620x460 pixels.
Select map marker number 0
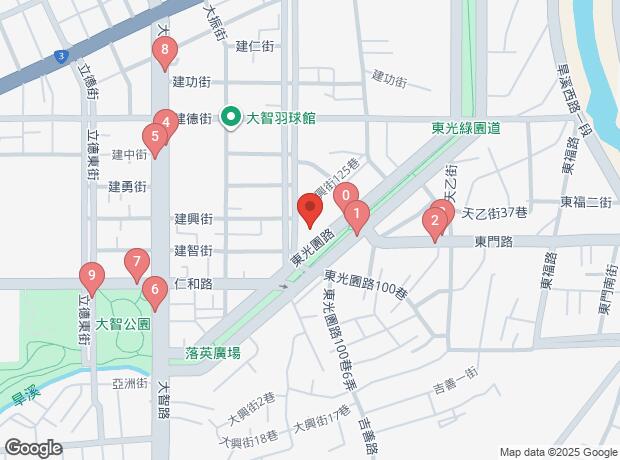tap(345, 196)
